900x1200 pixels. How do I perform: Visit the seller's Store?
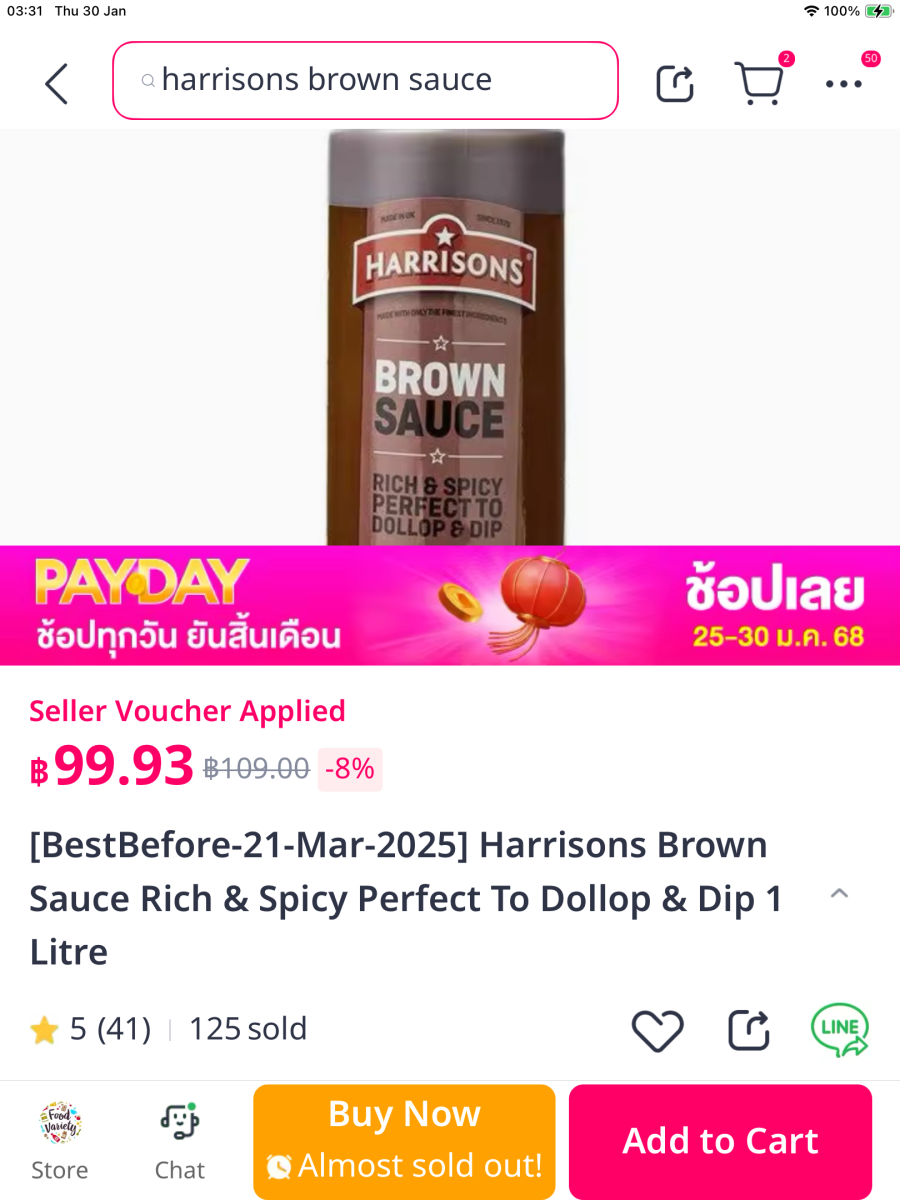(x=60, y=1140)
